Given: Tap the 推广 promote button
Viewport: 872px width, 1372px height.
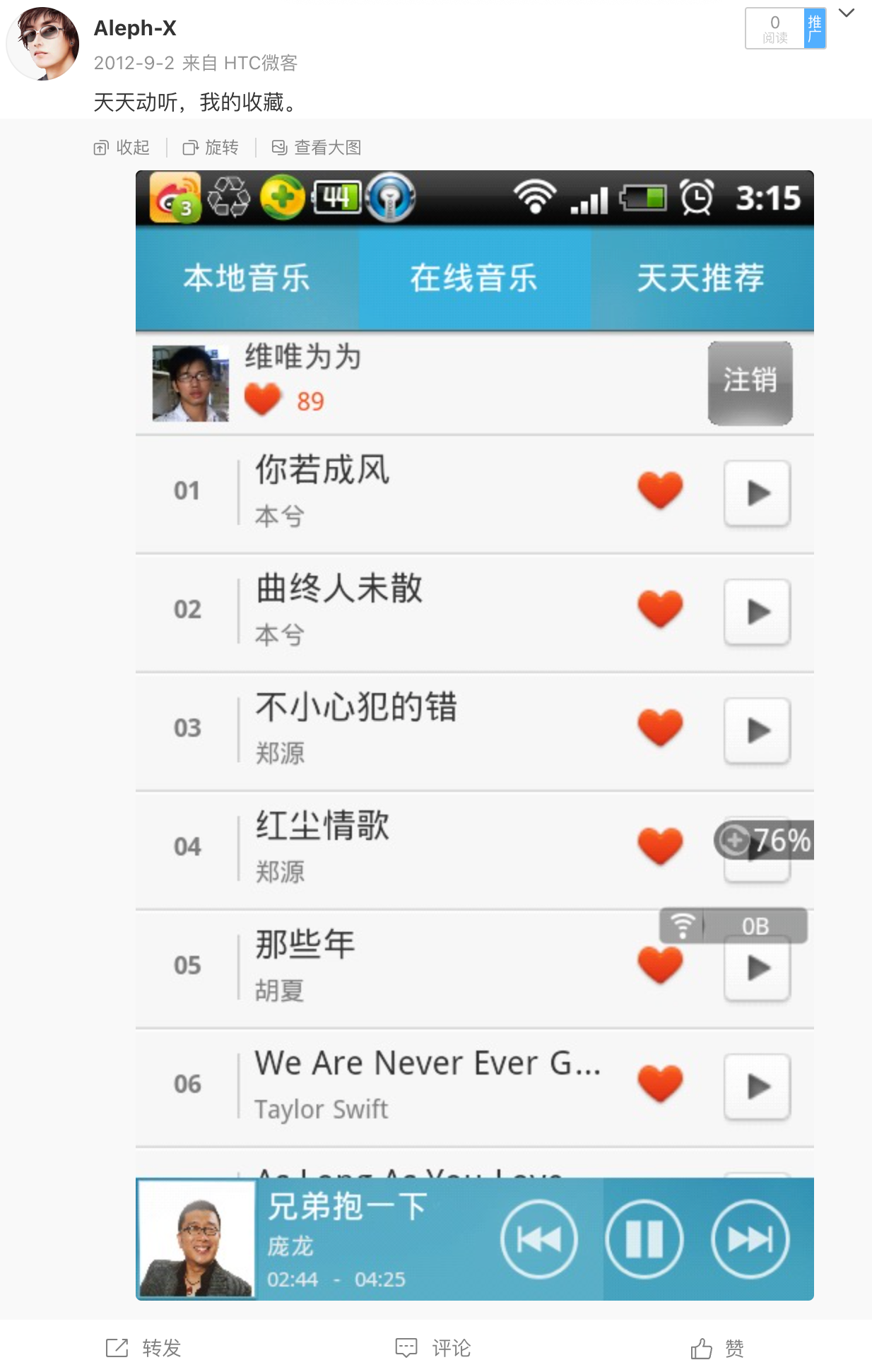Looking at the screenshot, I should coord(814,29).
